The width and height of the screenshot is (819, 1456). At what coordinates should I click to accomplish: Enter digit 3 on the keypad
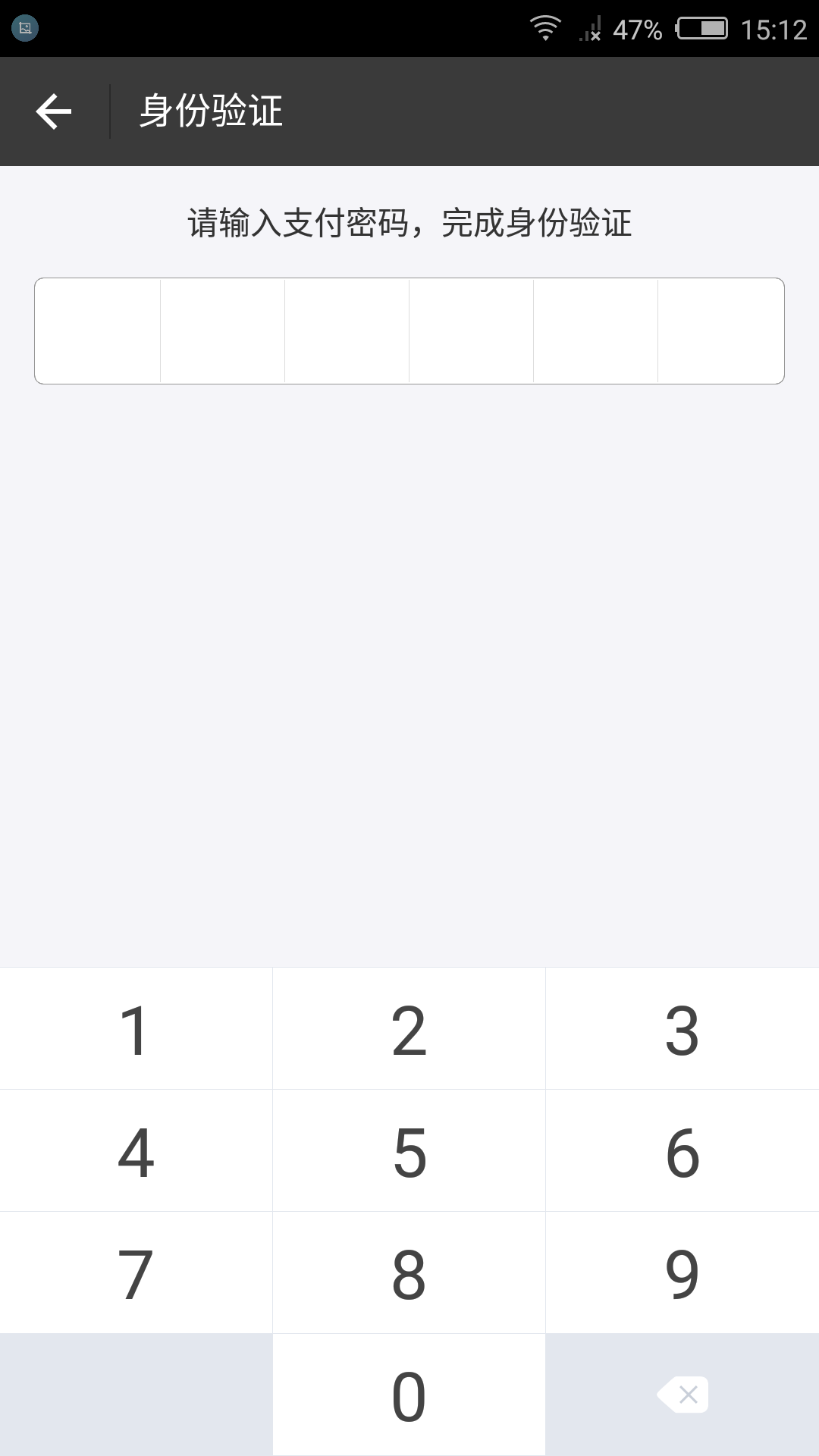[682, 1029]
